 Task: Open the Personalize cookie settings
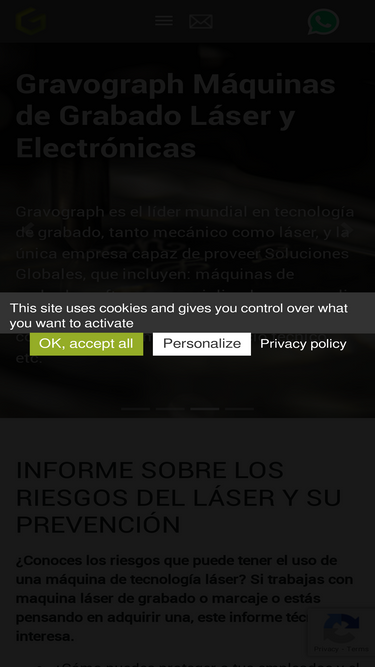pos(202,344)
